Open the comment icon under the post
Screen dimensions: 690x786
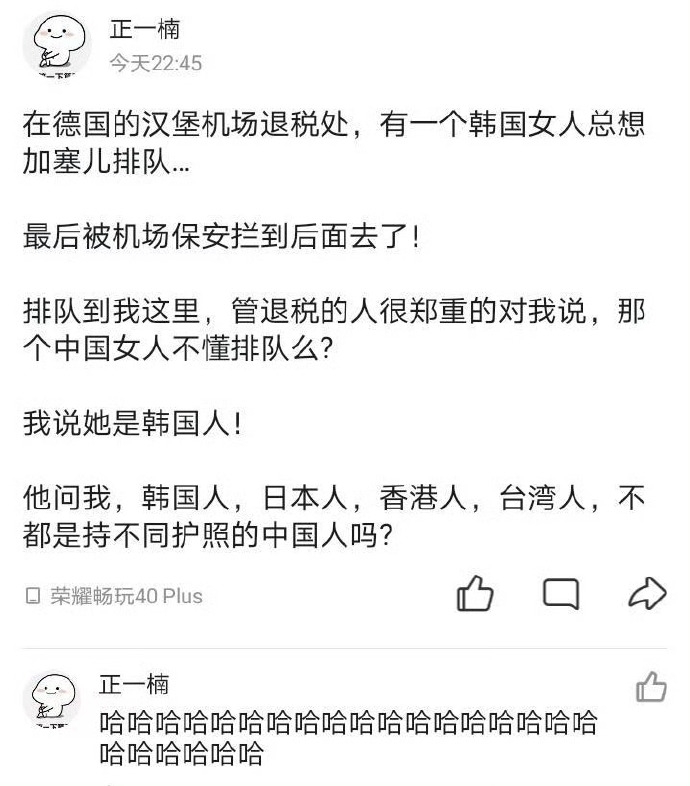[561, 594]
